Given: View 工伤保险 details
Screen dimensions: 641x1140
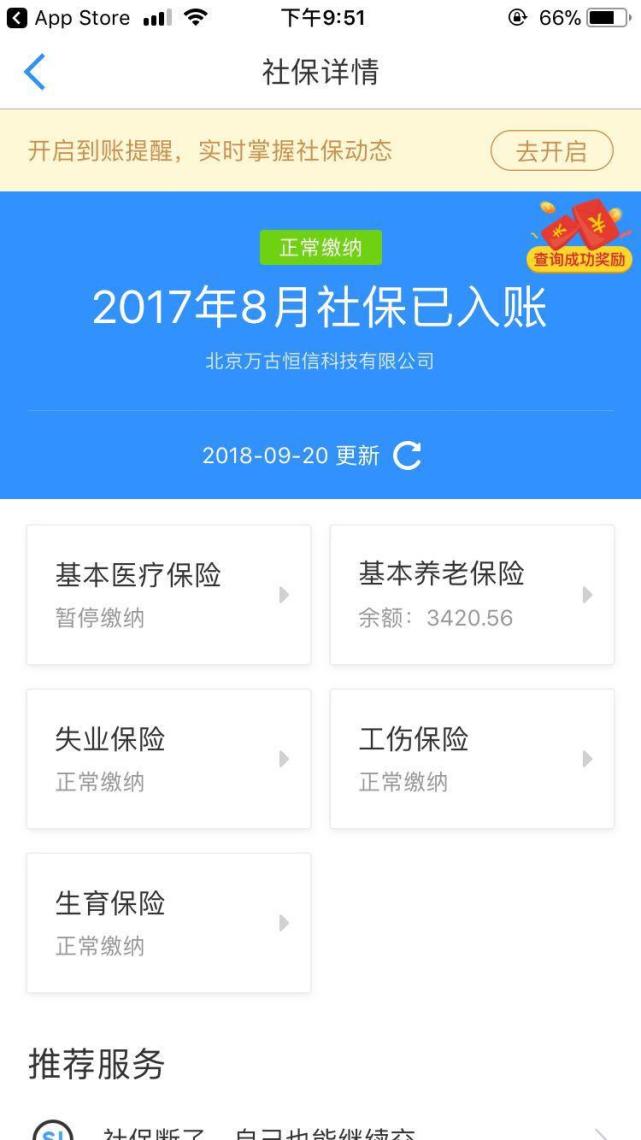Looking at the screenshot, I should (472, 759).
